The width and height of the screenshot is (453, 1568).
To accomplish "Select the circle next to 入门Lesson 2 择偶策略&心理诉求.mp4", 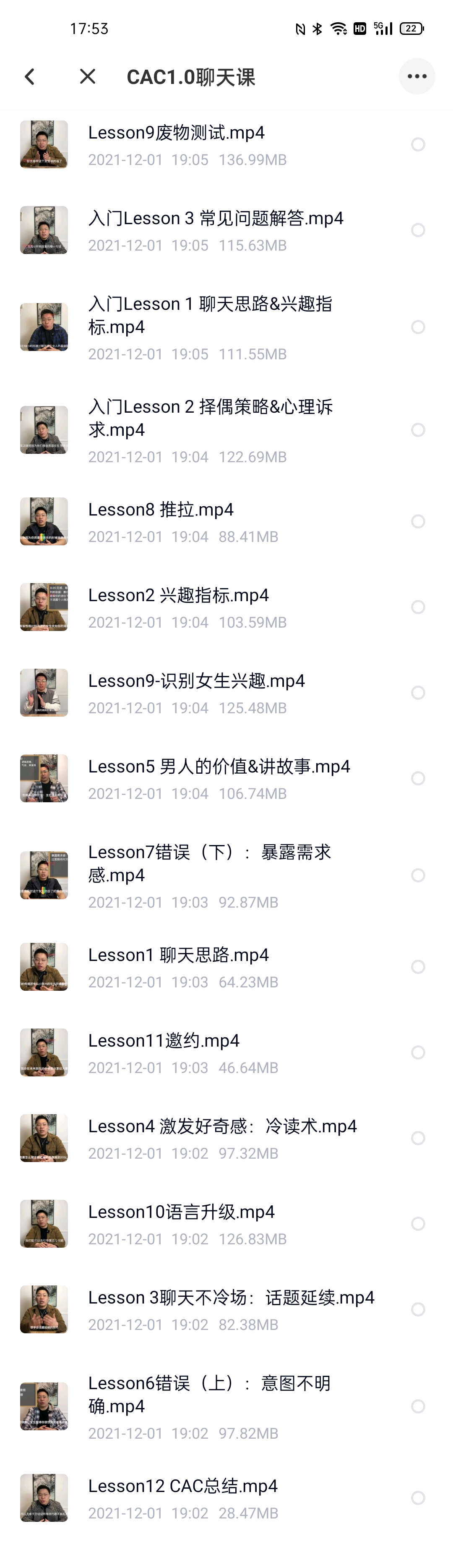I will tap(418, 430).
